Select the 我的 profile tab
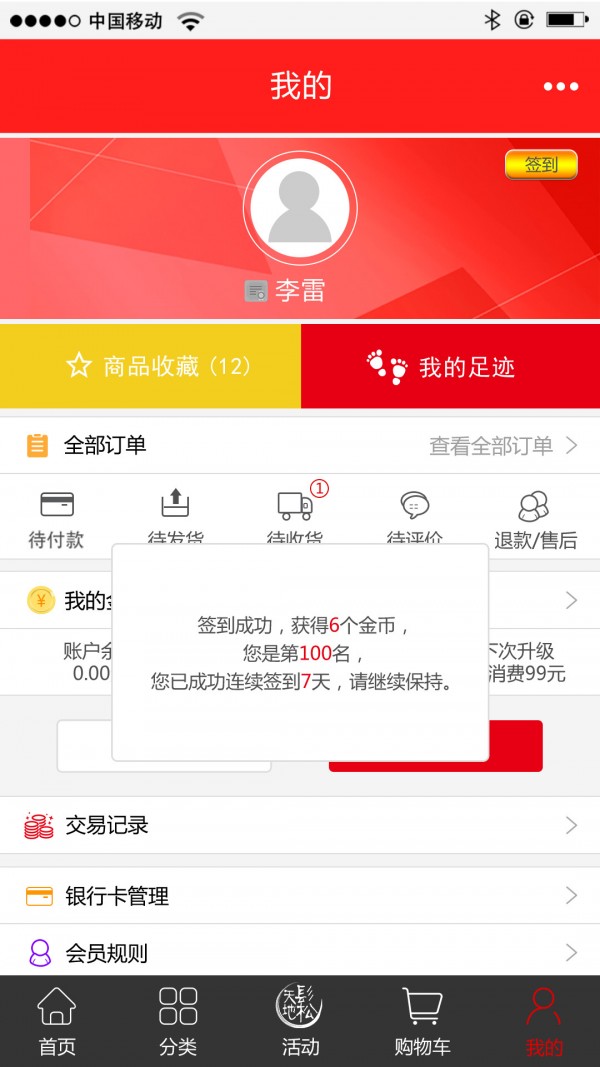This screenshot has height=1067, width=600. pyautogui.click(x=544, y=1022)
